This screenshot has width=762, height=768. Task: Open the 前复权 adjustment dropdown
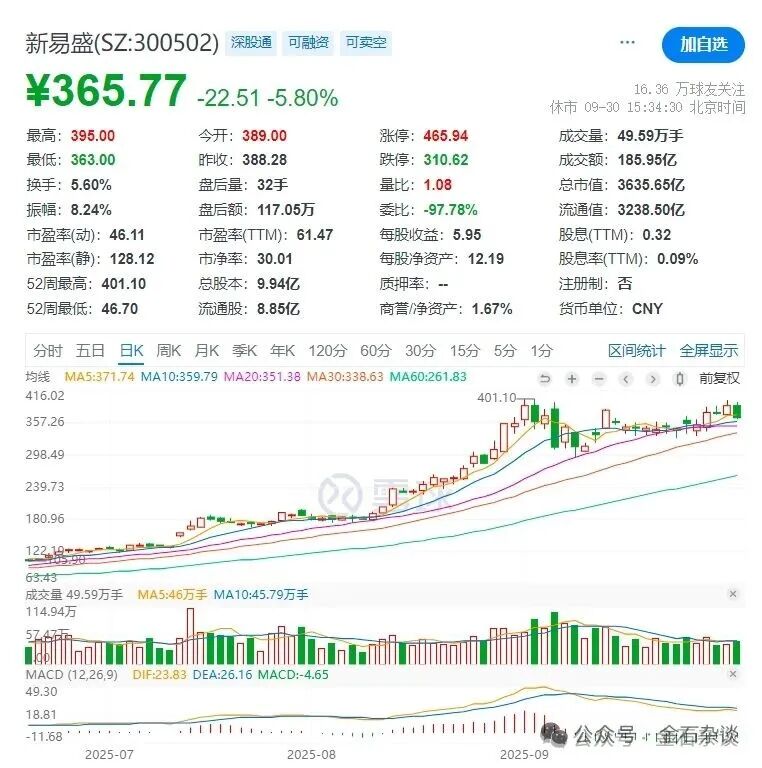pos(719,379)
